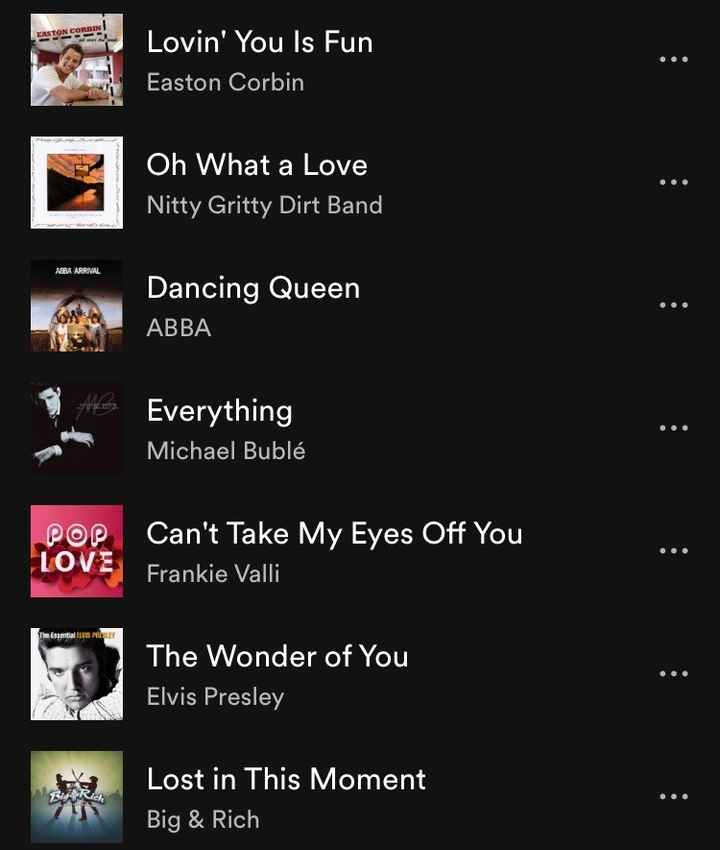Screen dimensions: 720x850
Task: Select the Elvis Presley album cover
Action: click(76, 673)
